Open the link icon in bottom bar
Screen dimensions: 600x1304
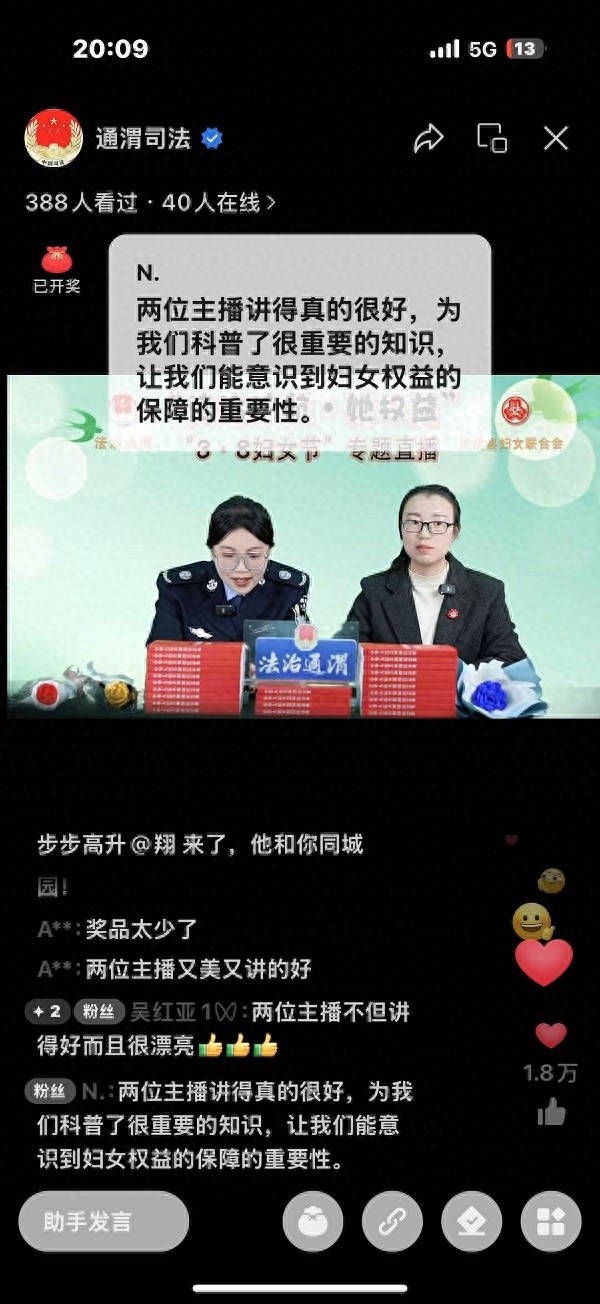(x=391, y=1222)
